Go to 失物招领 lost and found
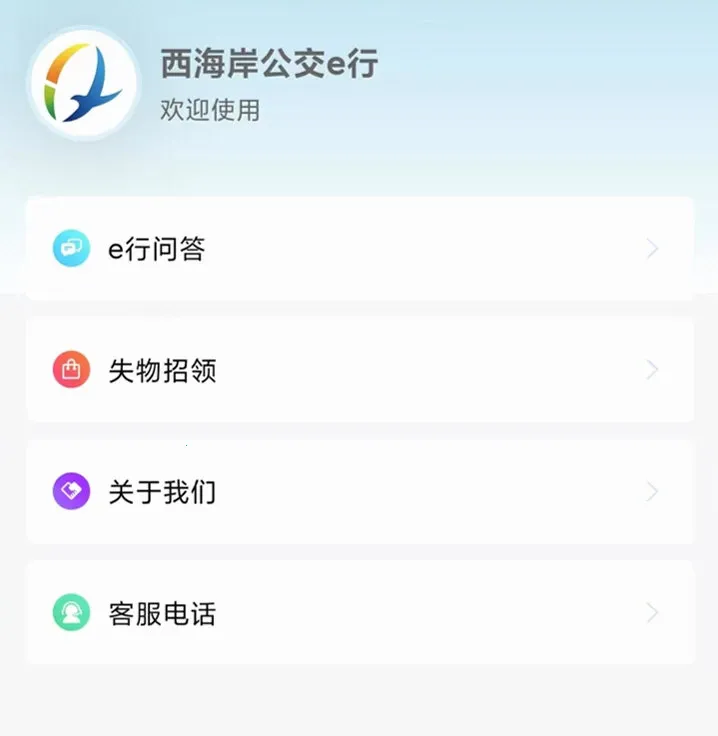 [359, 370]
